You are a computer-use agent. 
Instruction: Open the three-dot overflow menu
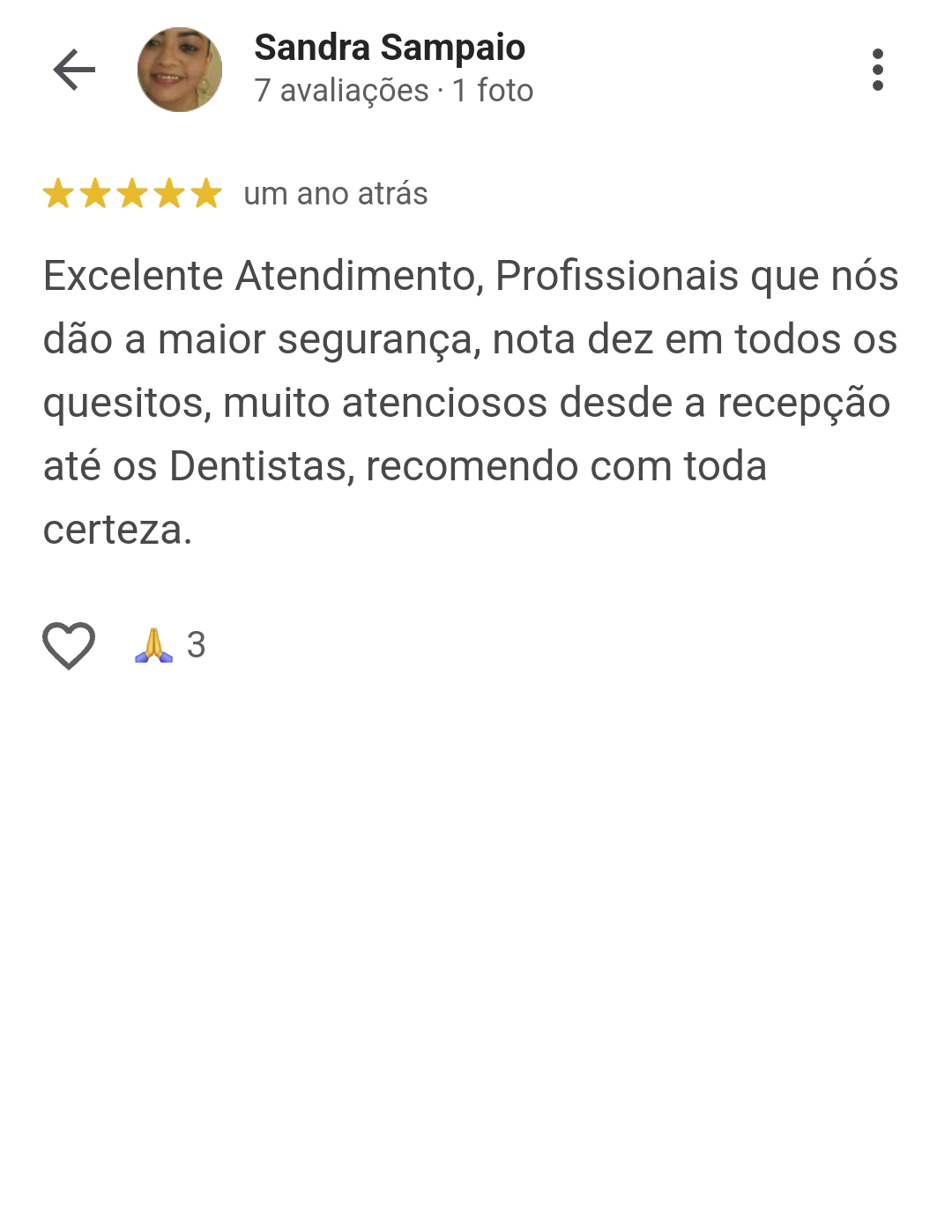877,70
